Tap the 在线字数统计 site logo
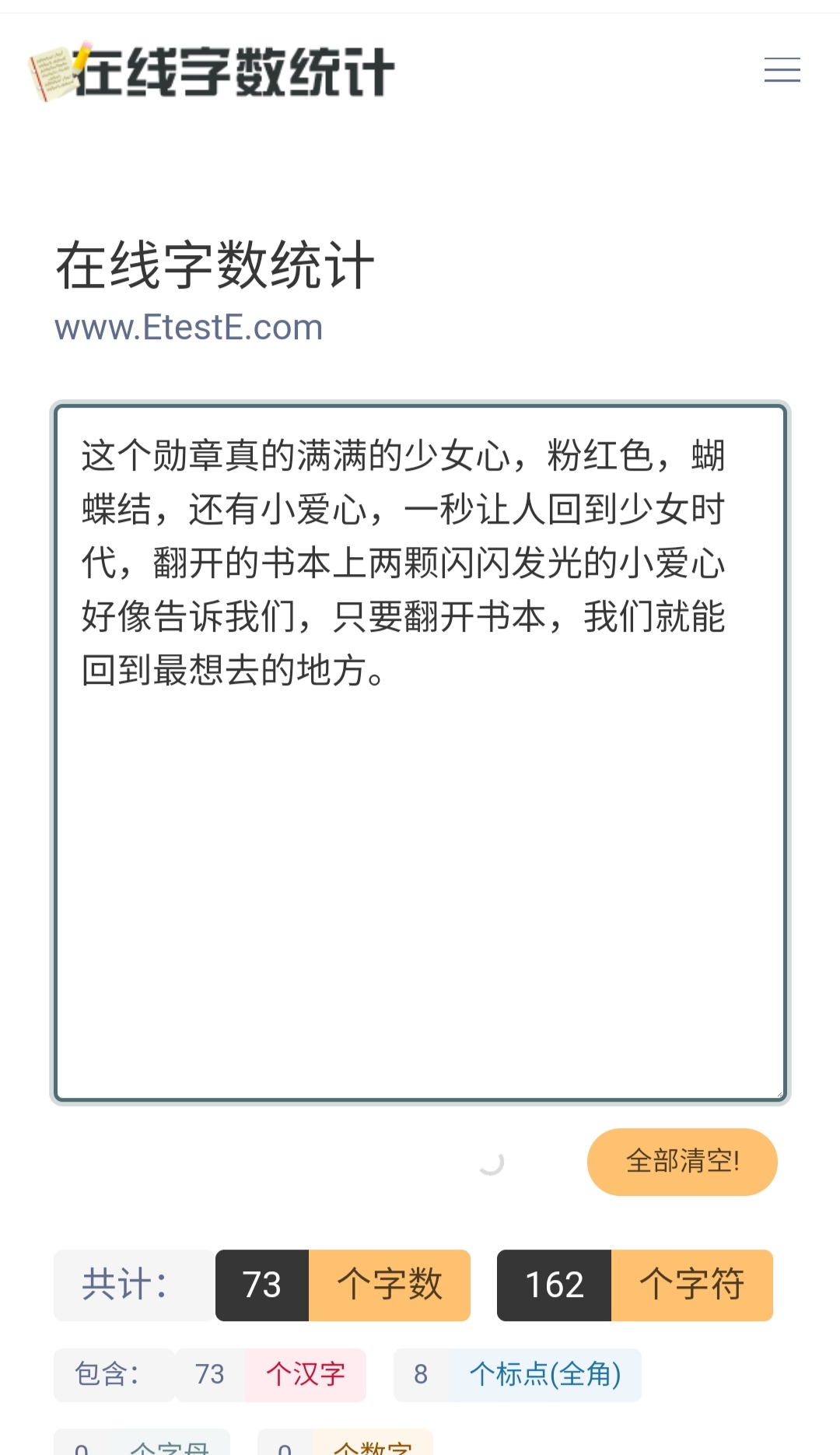Viewport: 840px width, 1455px height. coord(211,71)
